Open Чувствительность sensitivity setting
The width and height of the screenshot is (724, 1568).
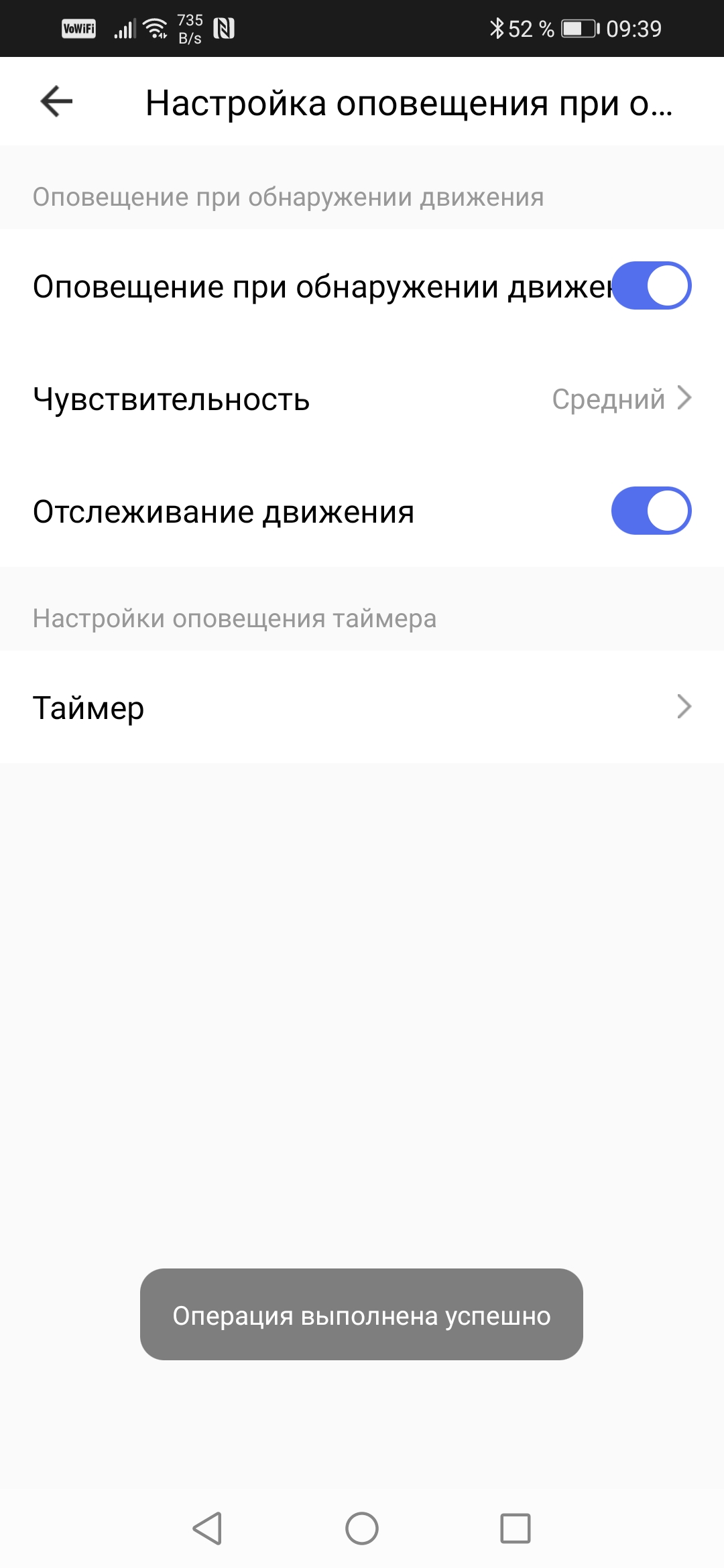(x=362, y=399)
